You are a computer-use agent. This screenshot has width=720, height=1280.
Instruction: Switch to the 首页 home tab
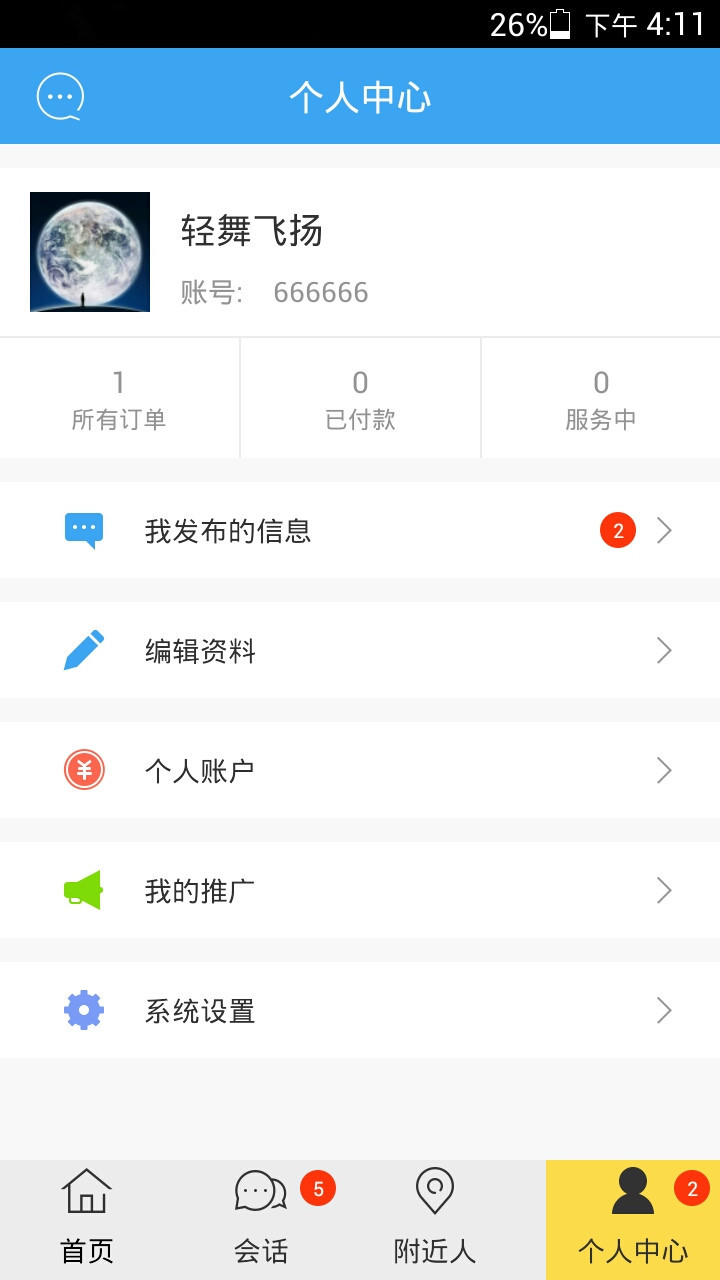click(87, 1220)
